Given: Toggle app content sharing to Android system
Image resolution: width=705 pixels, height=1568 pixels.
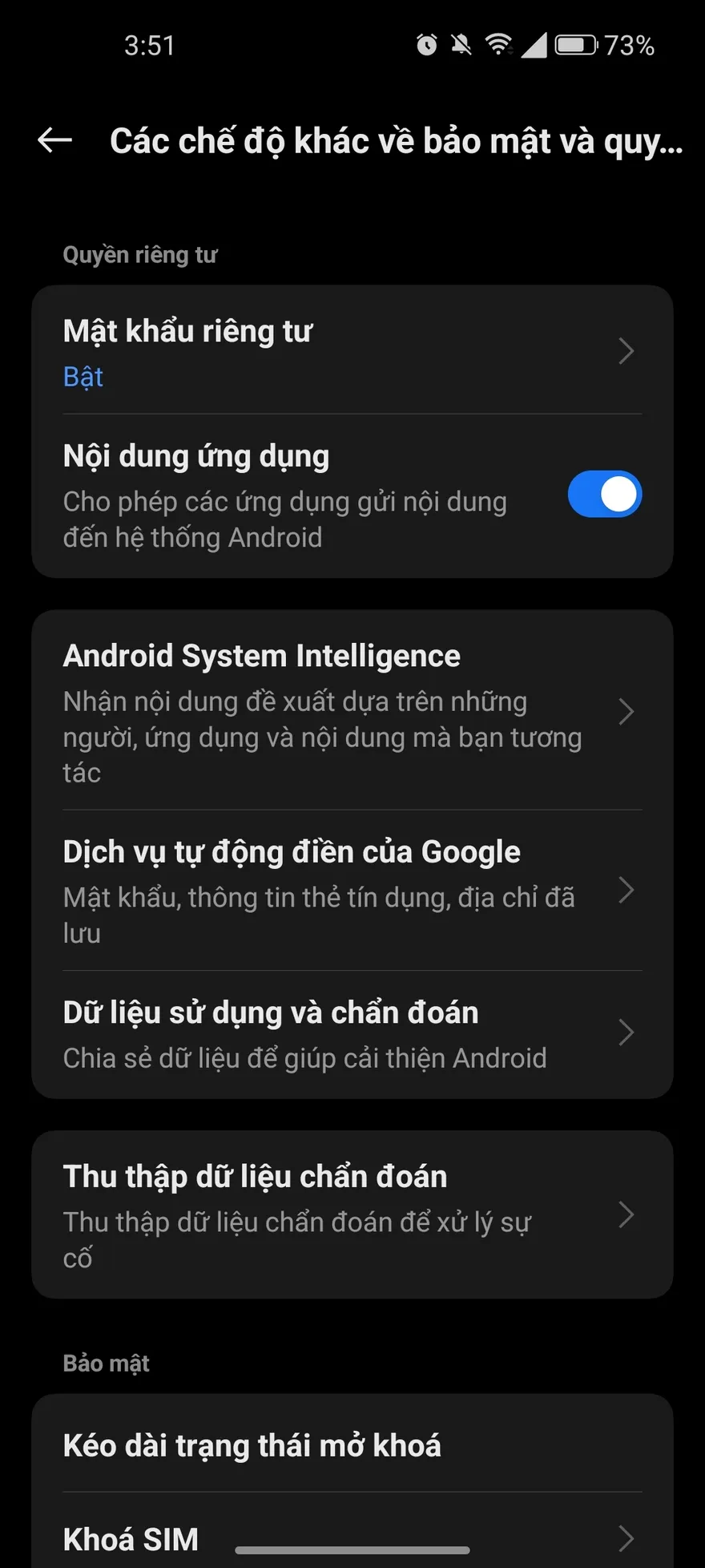Looking at the screenshot, I should [x=605, y=495].
